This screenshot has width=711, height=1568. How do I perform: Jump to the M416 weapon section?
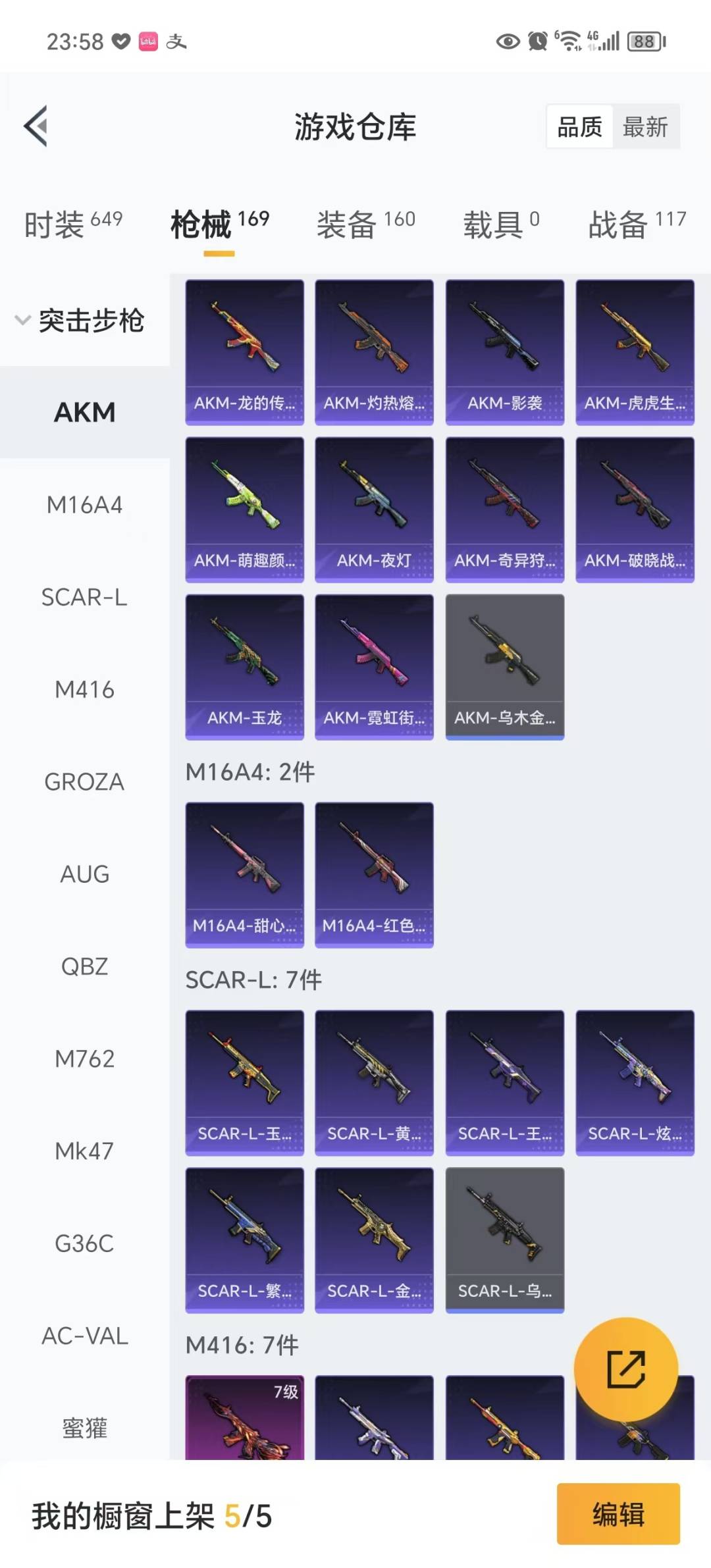84,689
